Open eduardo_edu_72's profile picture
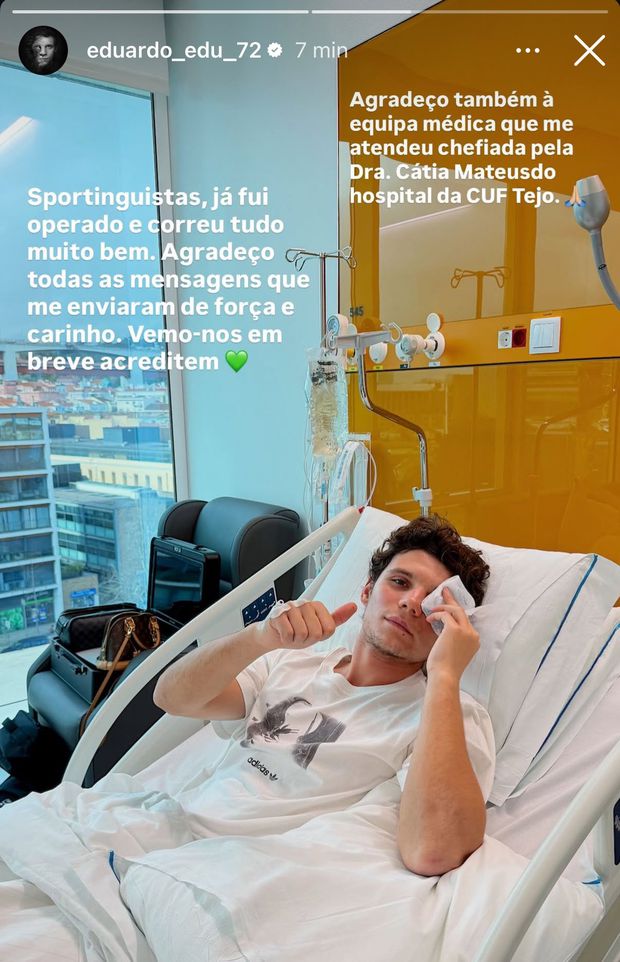 click(x=43, y=51)
